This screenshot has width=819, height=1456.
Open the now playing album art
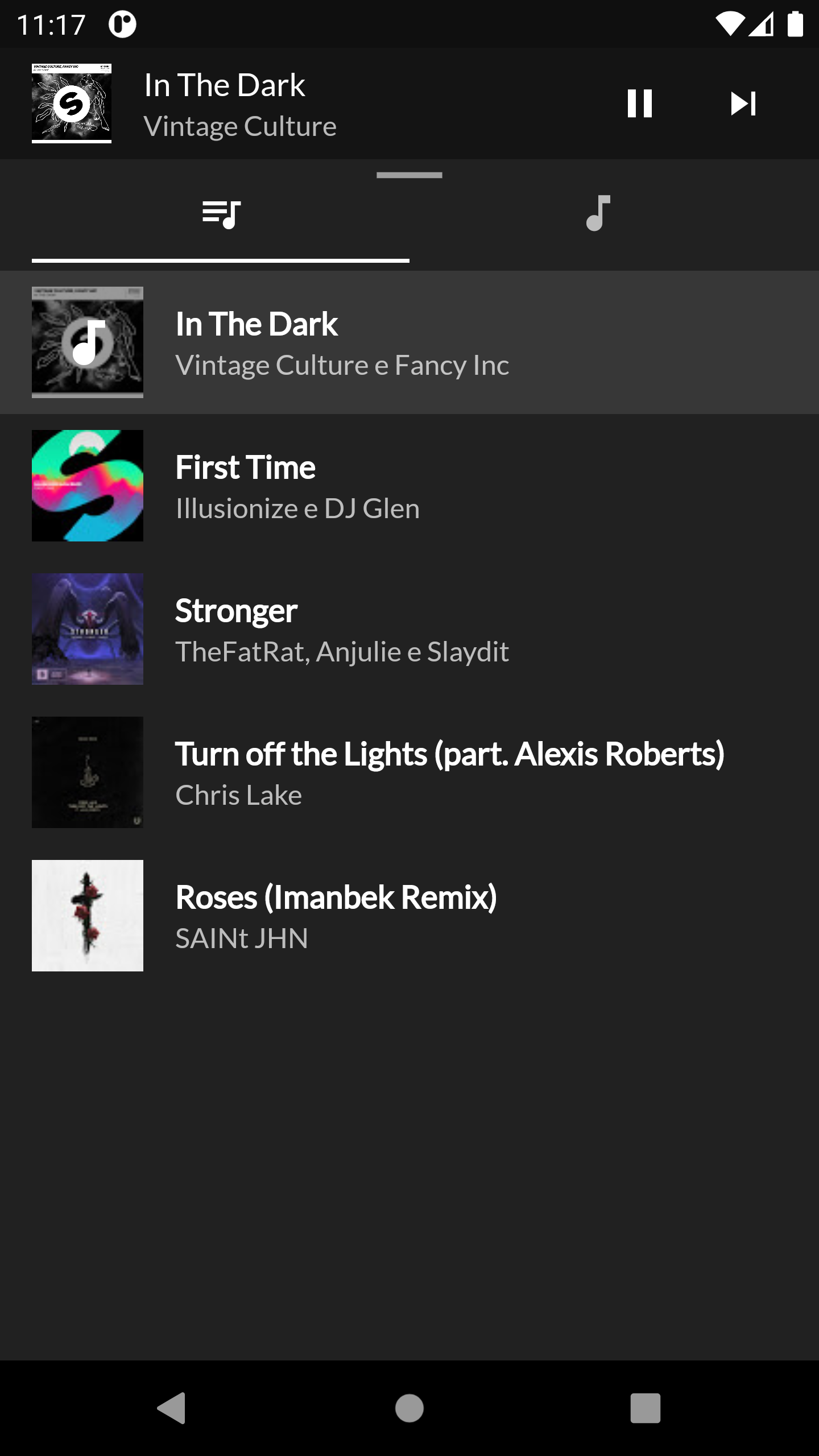[x=72, y=104]
